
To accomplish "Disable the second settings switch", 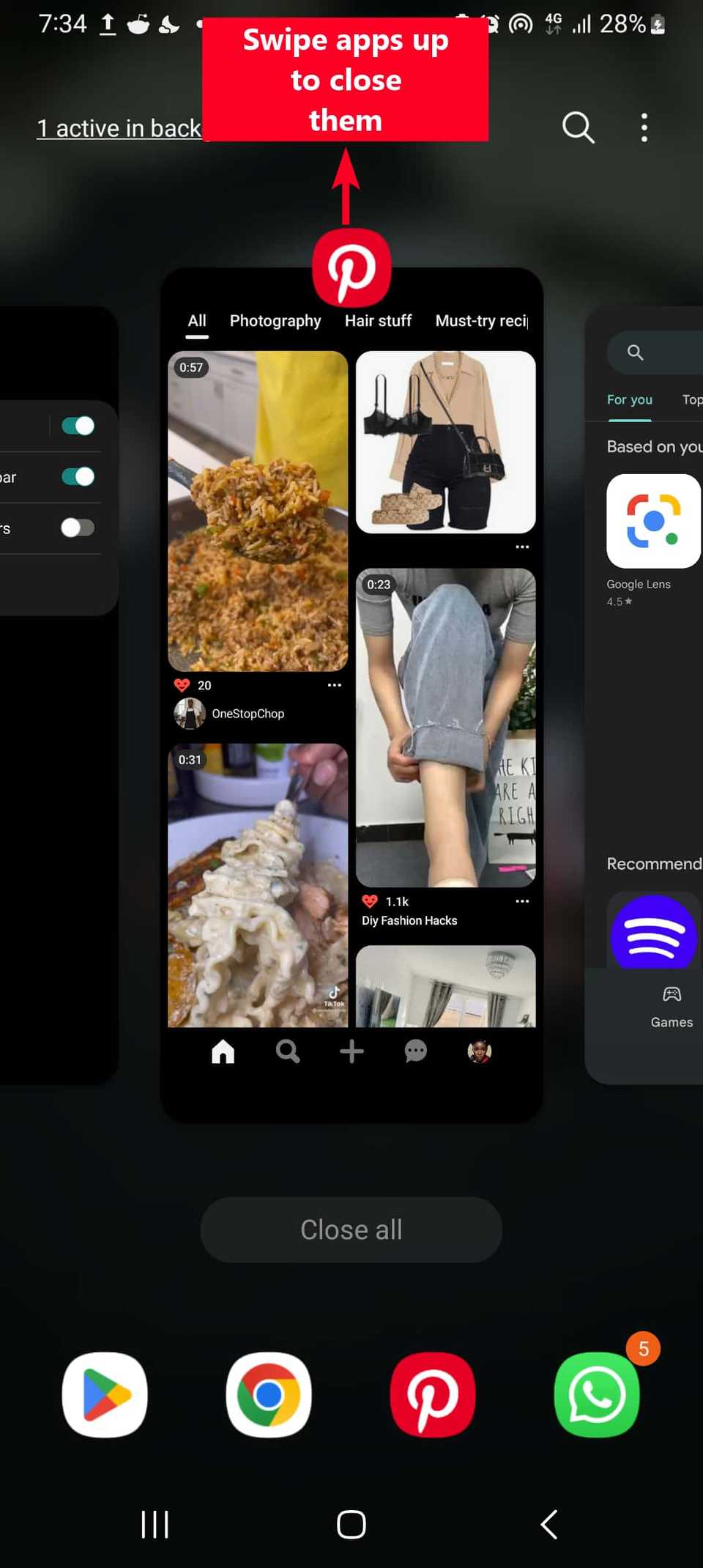I will pos(76,476).
